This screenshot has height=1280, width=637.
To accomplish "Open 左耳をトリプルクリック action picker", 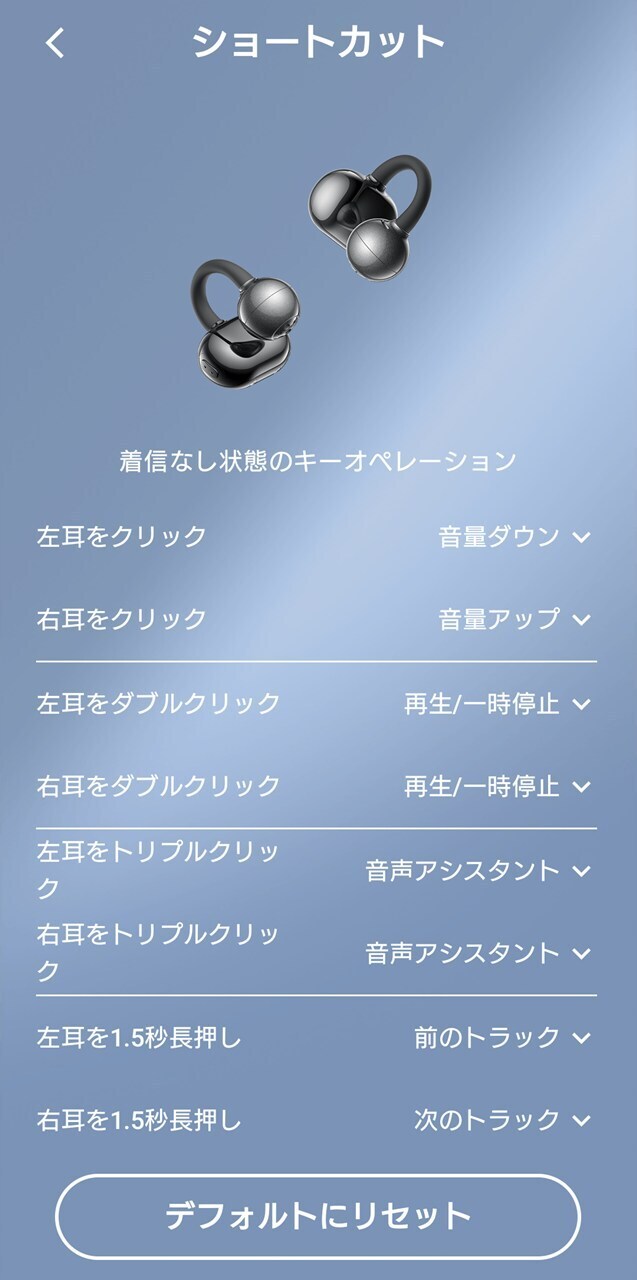I will coord(479,871).
